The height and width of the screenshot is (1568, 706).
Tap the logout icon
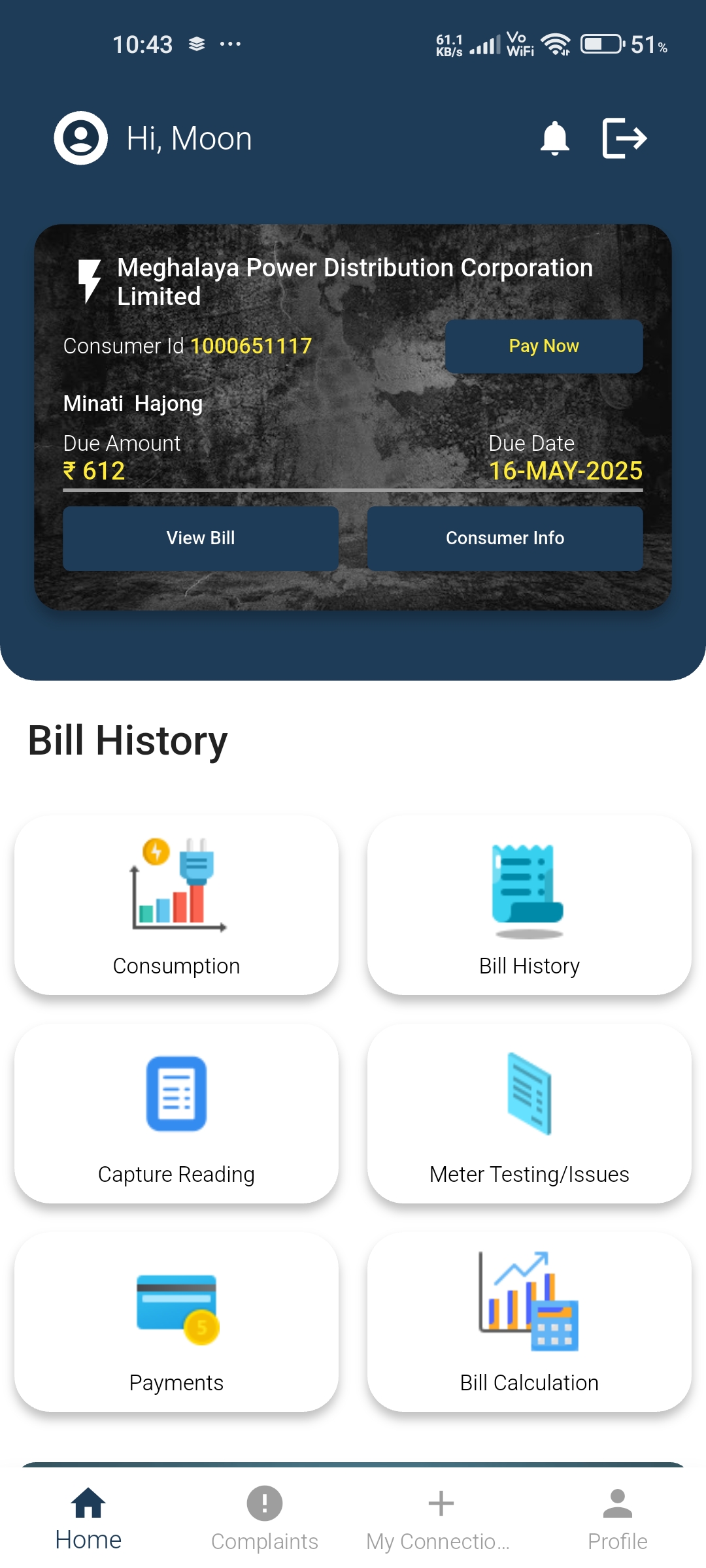tap(624, 138)
